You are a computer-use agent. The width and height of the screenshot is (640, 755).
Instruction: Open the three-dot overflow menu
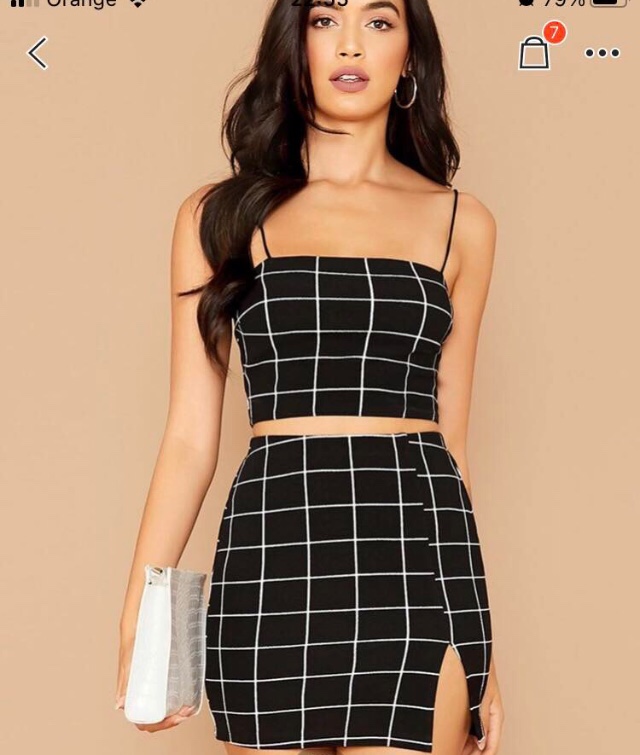pyautogui.click(x=602, y=53)
